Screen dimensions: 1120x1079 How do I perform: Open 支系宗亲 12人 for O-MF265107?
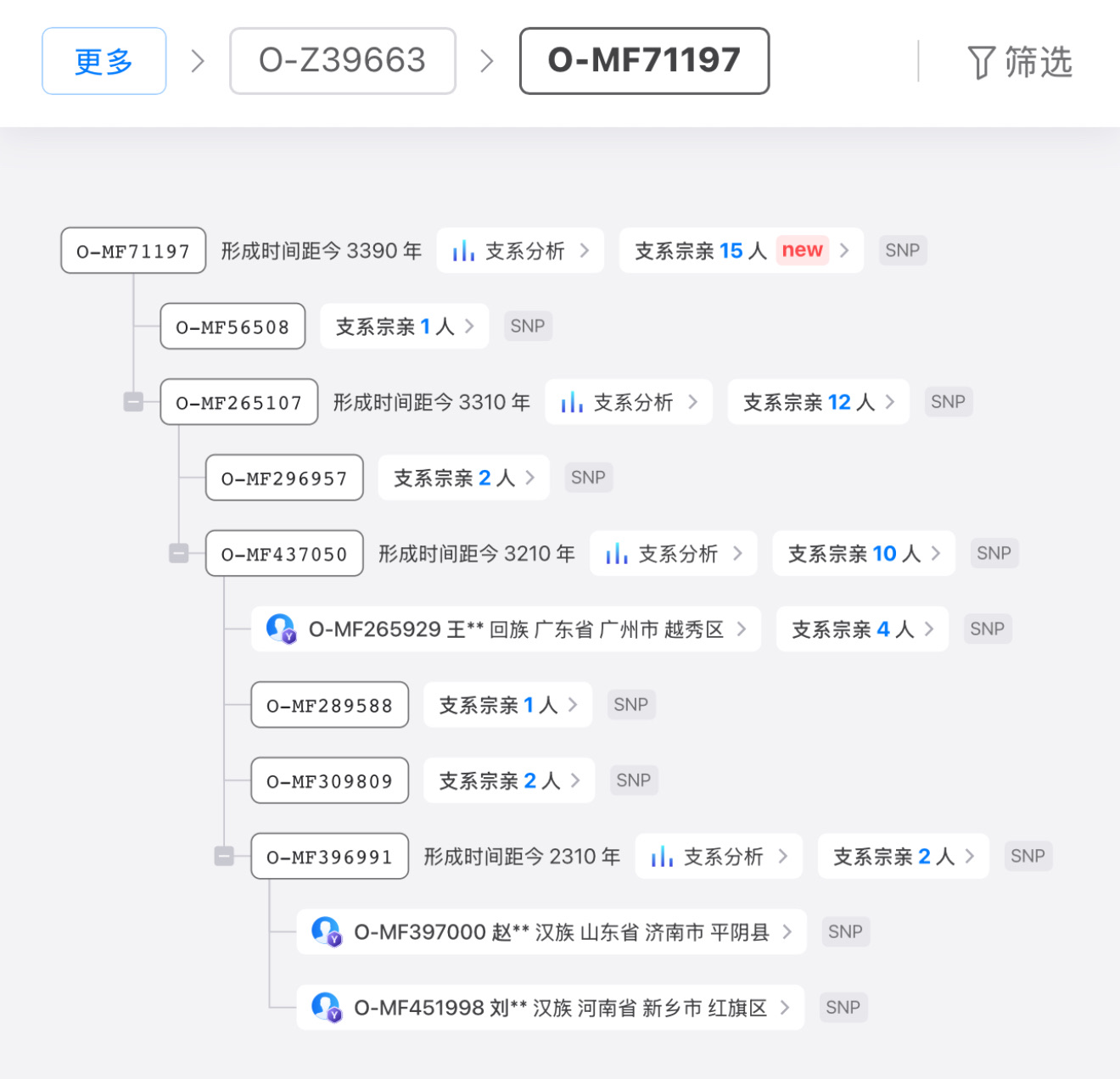818,402
